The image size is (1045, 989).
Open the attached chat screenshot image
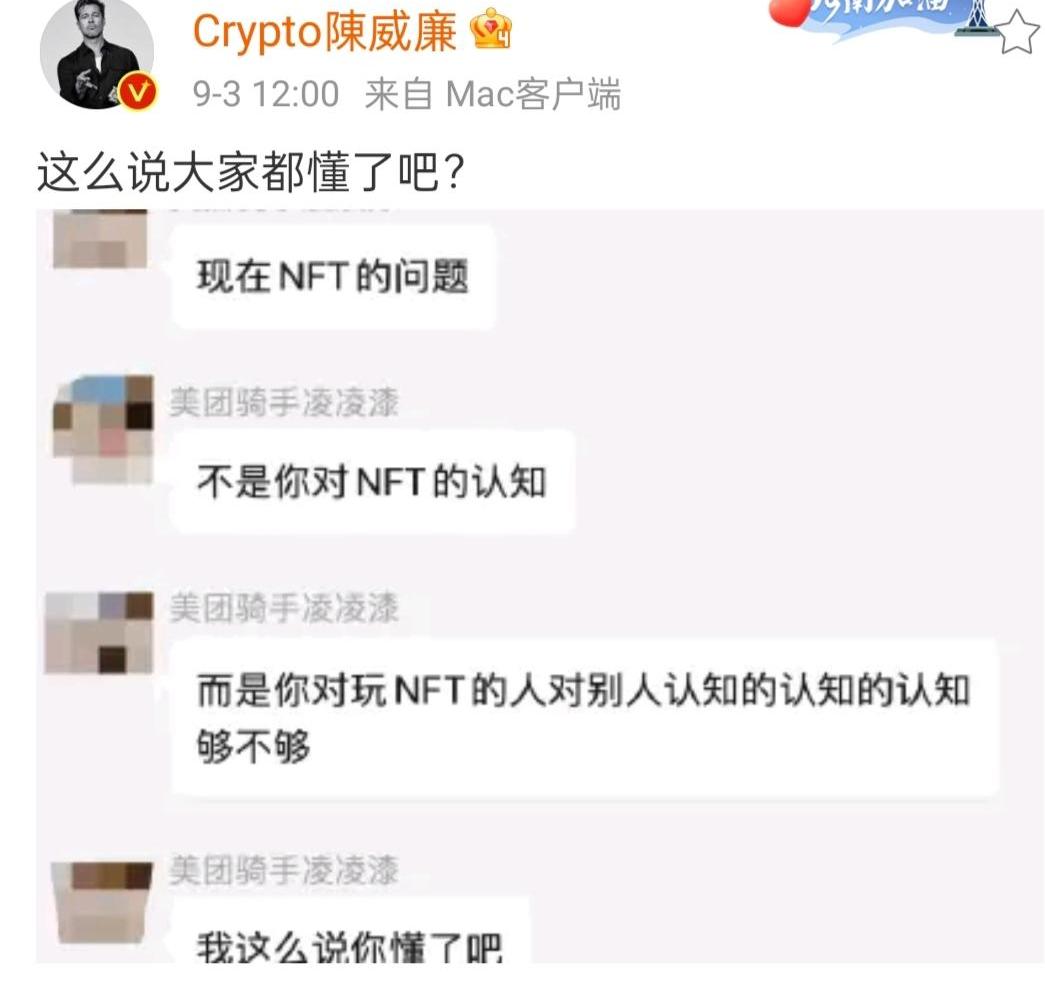click(x=540, y=585)
